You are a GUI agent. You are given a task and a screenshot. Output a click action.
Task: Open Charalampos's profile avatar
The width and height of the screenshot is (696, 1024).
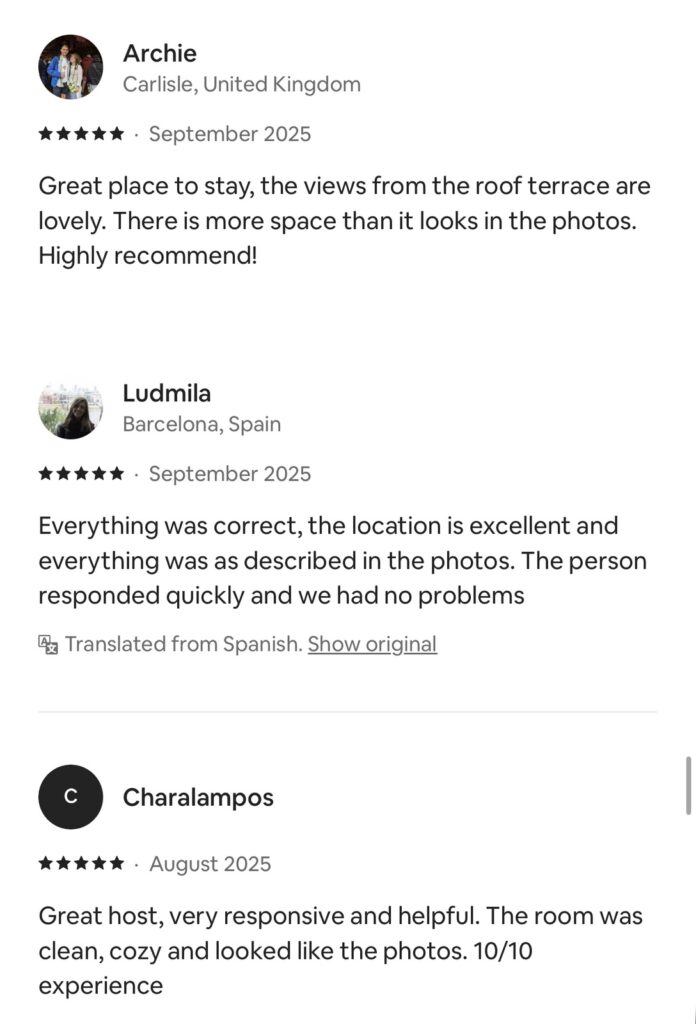pos(70,797)
